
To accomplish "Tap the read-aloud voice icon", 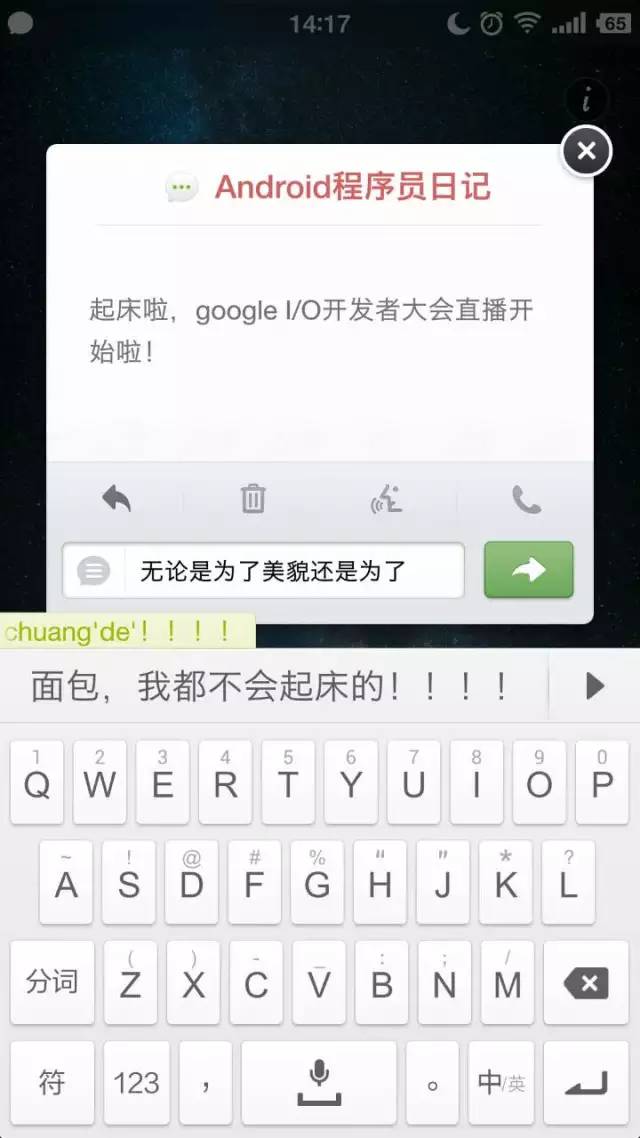I will tap(386, 499).
